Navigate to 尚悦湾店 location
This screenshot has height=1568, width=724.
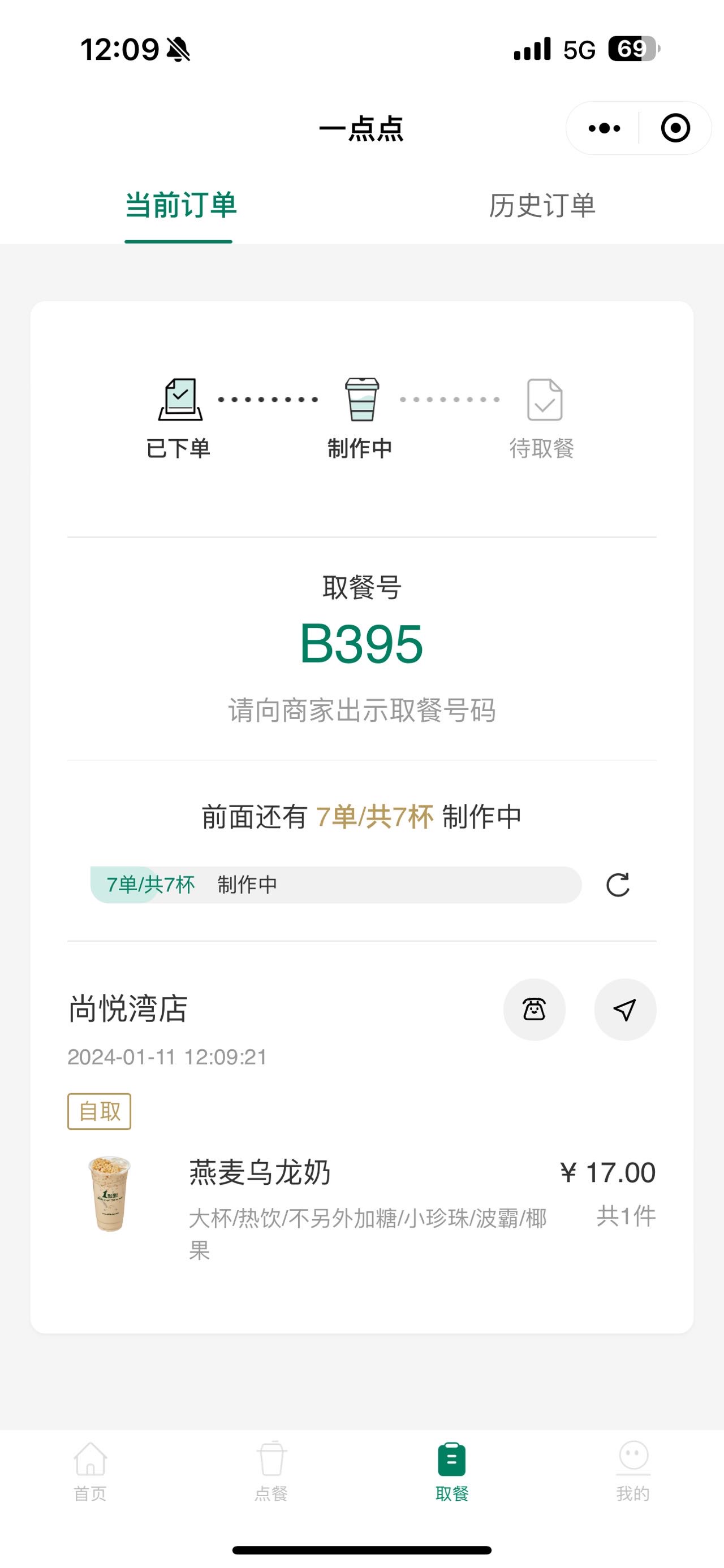(625, 1009)
